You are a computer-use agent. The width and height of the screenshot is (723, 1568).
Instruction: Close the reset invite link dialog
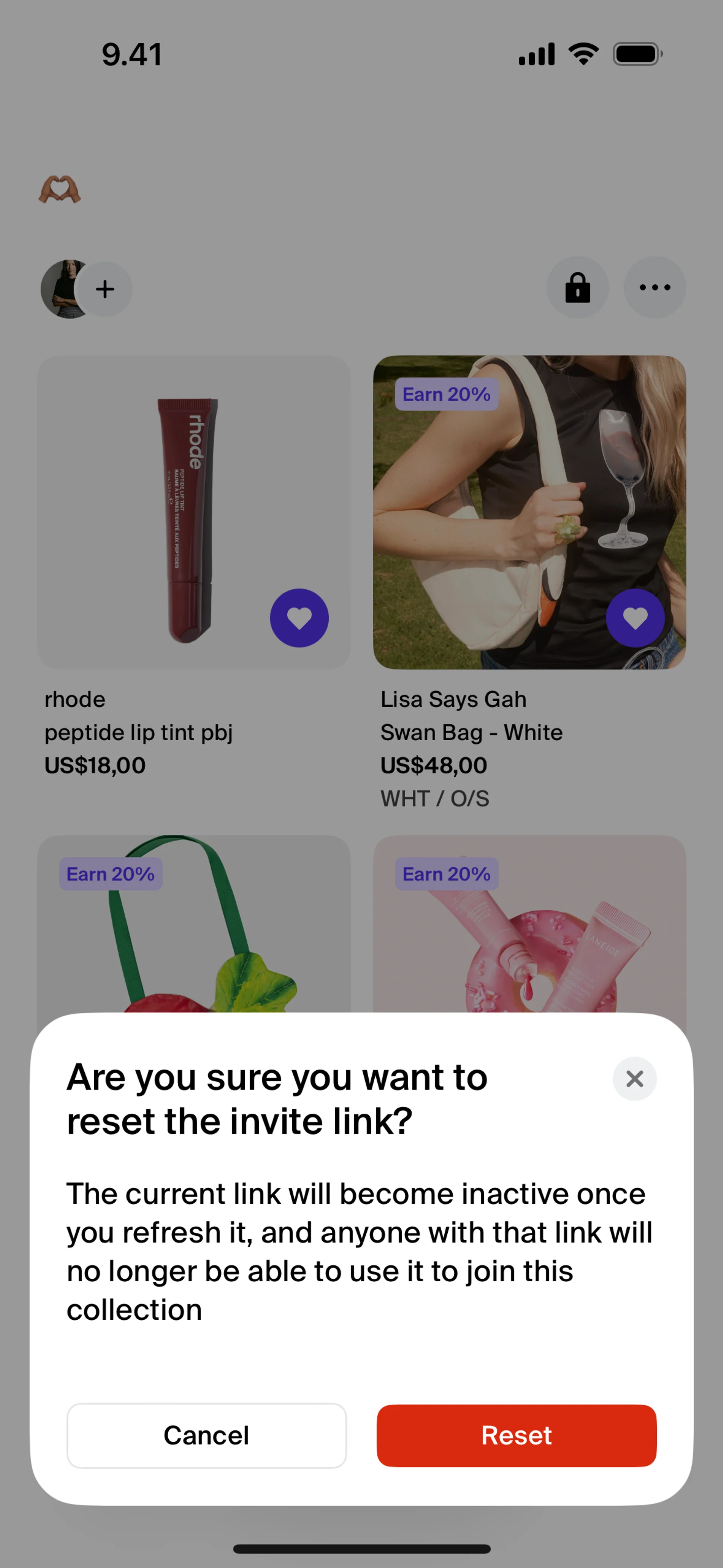tap(634, 1079)
